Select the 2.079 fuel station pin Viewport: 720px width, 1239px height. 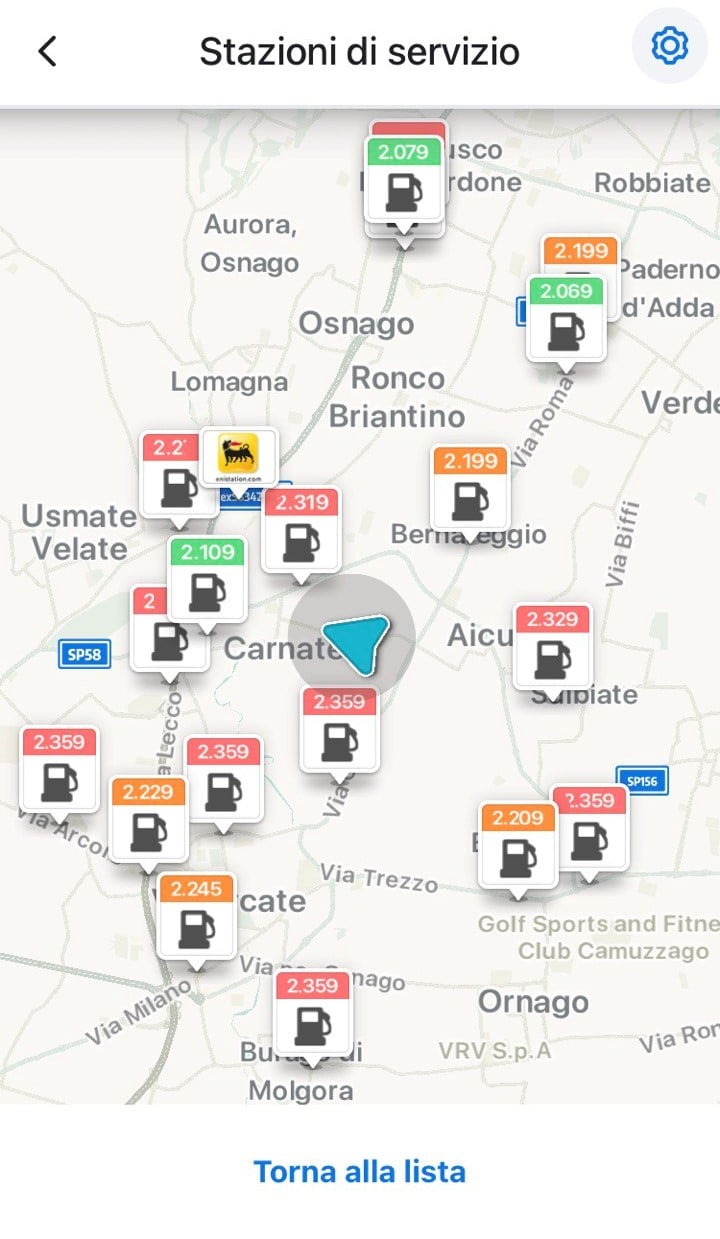click(403, 180)
